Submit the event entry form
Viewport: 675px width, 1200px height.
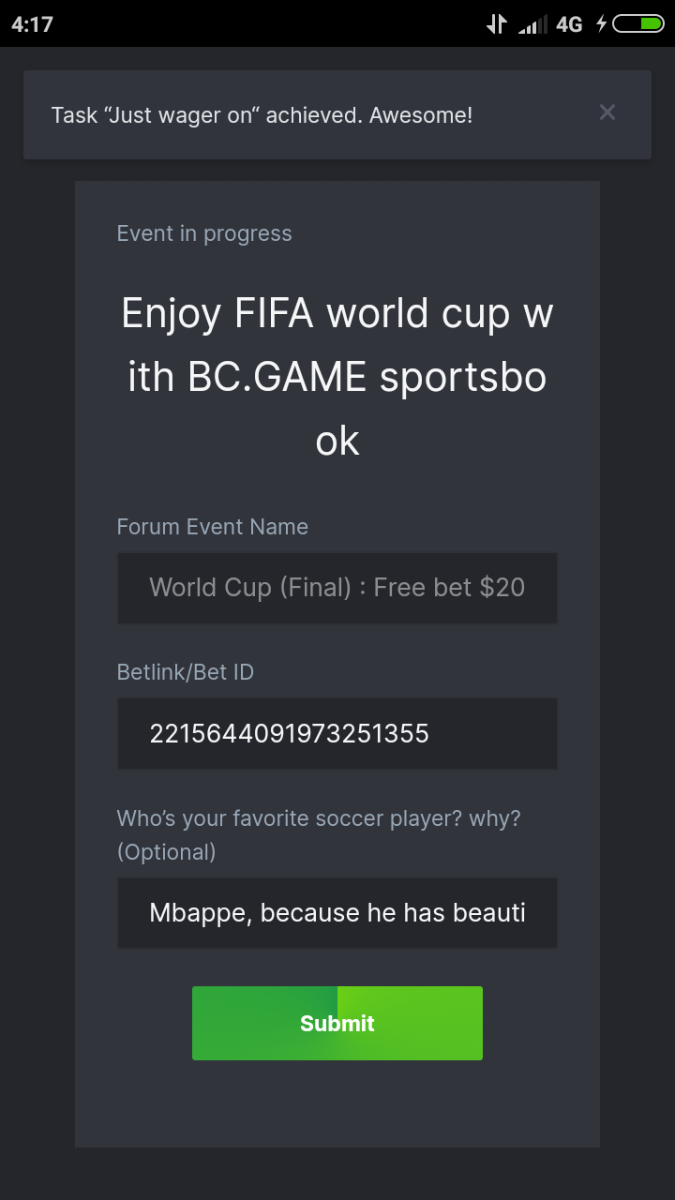[x=337, y=1023]
